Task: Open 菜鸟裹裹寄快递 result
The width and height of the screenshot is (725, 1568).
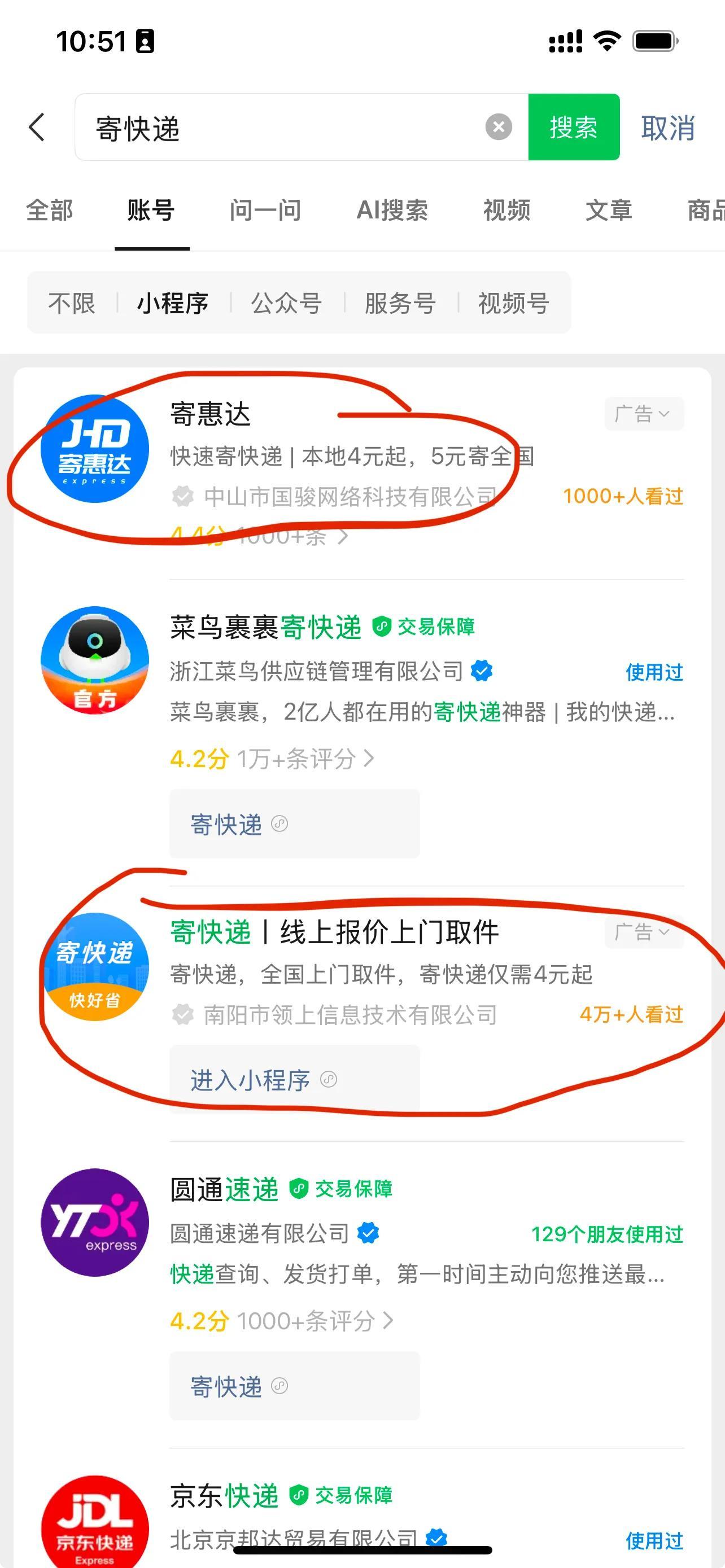Action: (x=265, y=628)
